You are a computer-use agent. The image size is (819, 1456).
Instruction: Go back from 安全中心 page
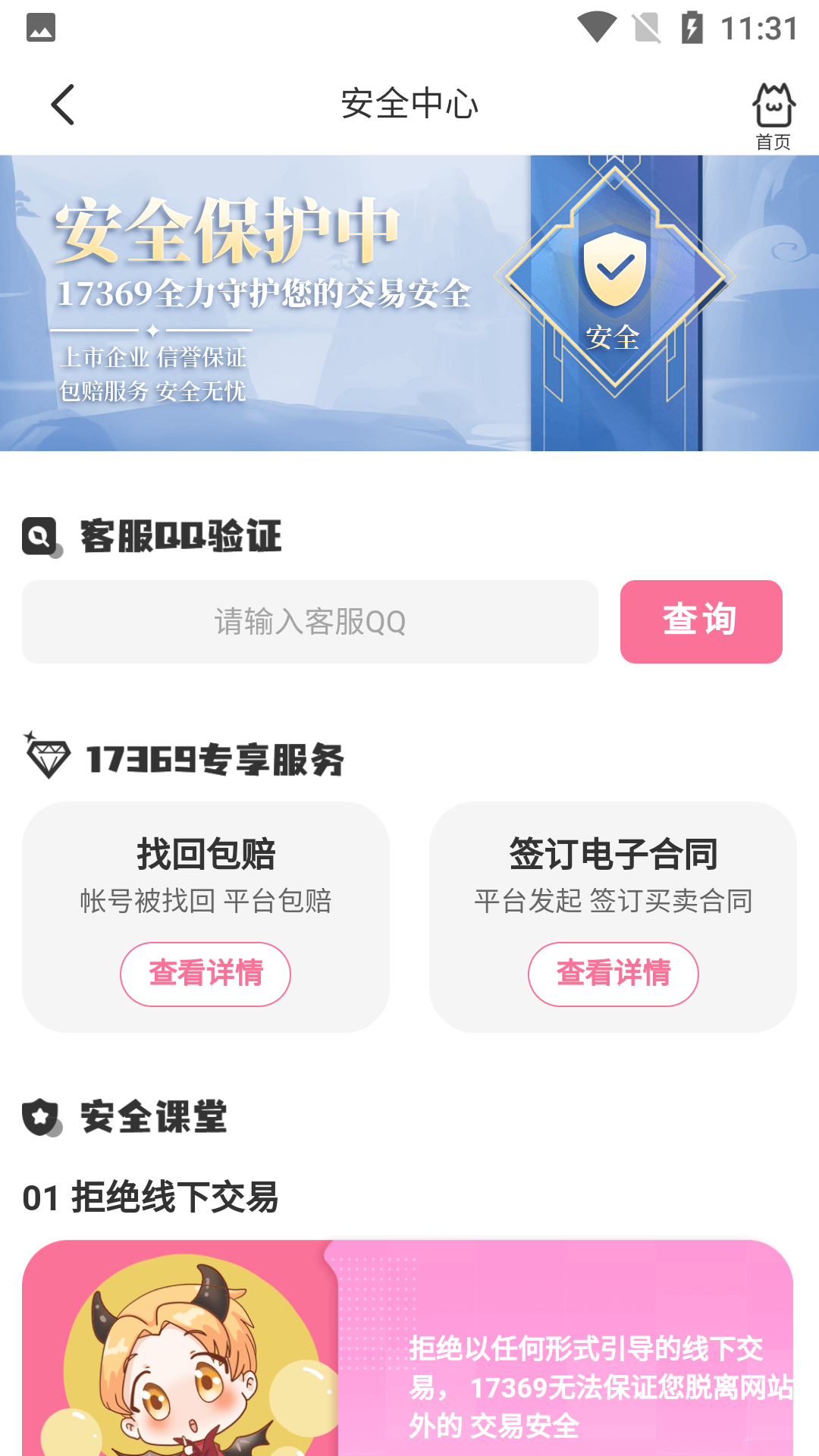tap(62, 105)
